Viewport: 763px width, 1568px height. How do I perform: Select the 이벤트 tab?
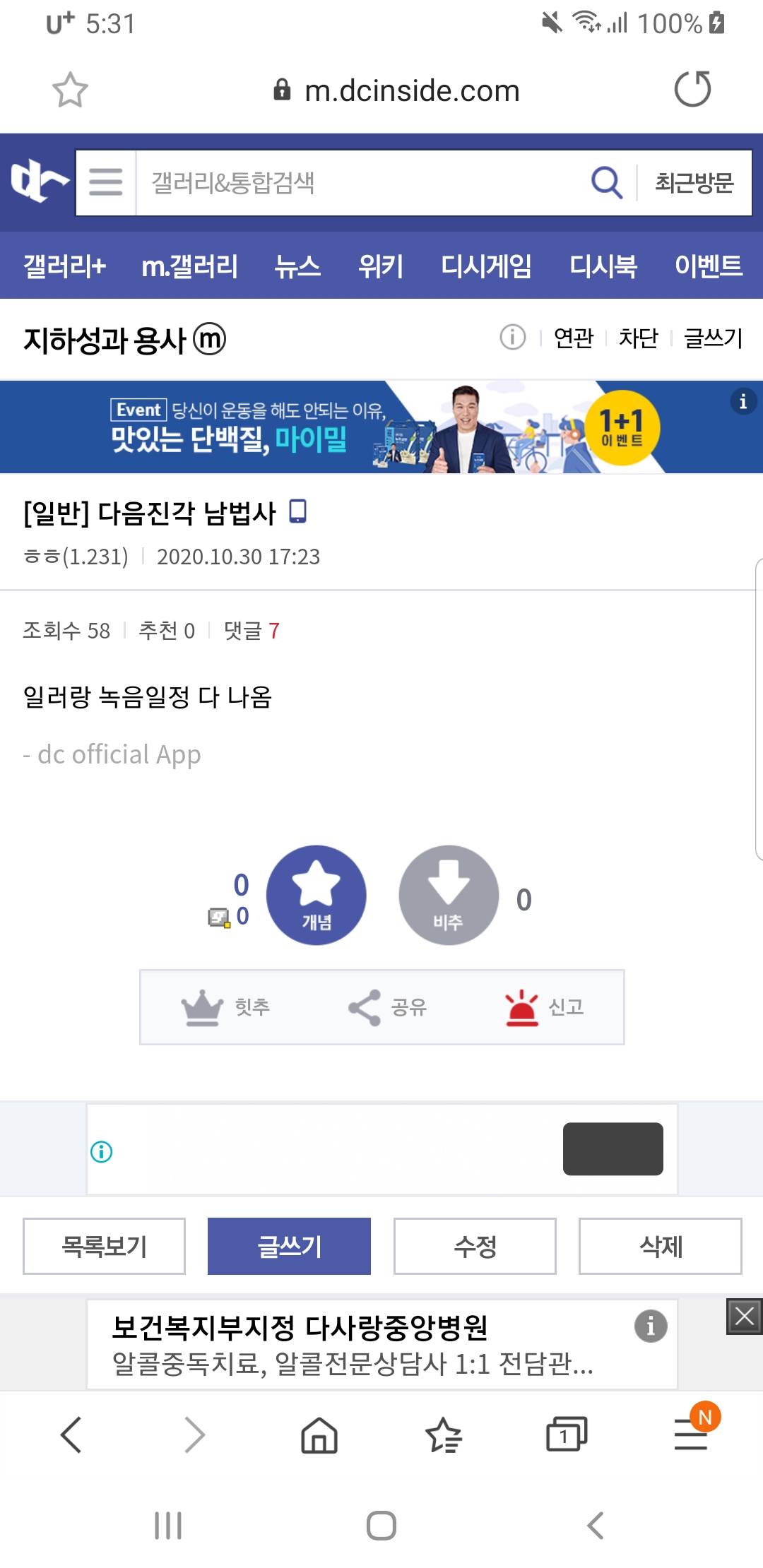coord(708,266)
